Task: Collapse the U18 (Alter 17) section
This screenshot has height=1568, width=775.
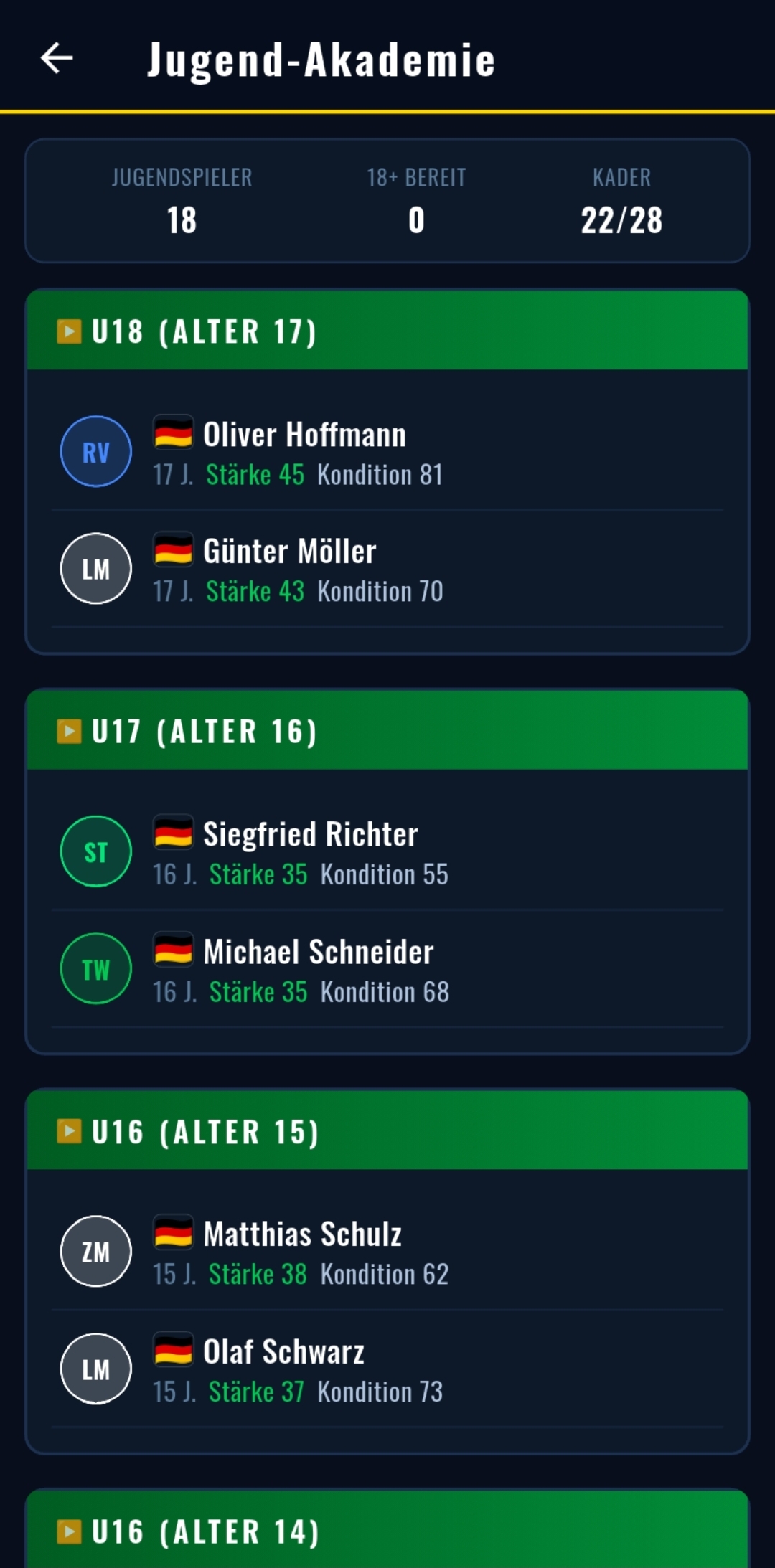Action: (x=387, y=331)
